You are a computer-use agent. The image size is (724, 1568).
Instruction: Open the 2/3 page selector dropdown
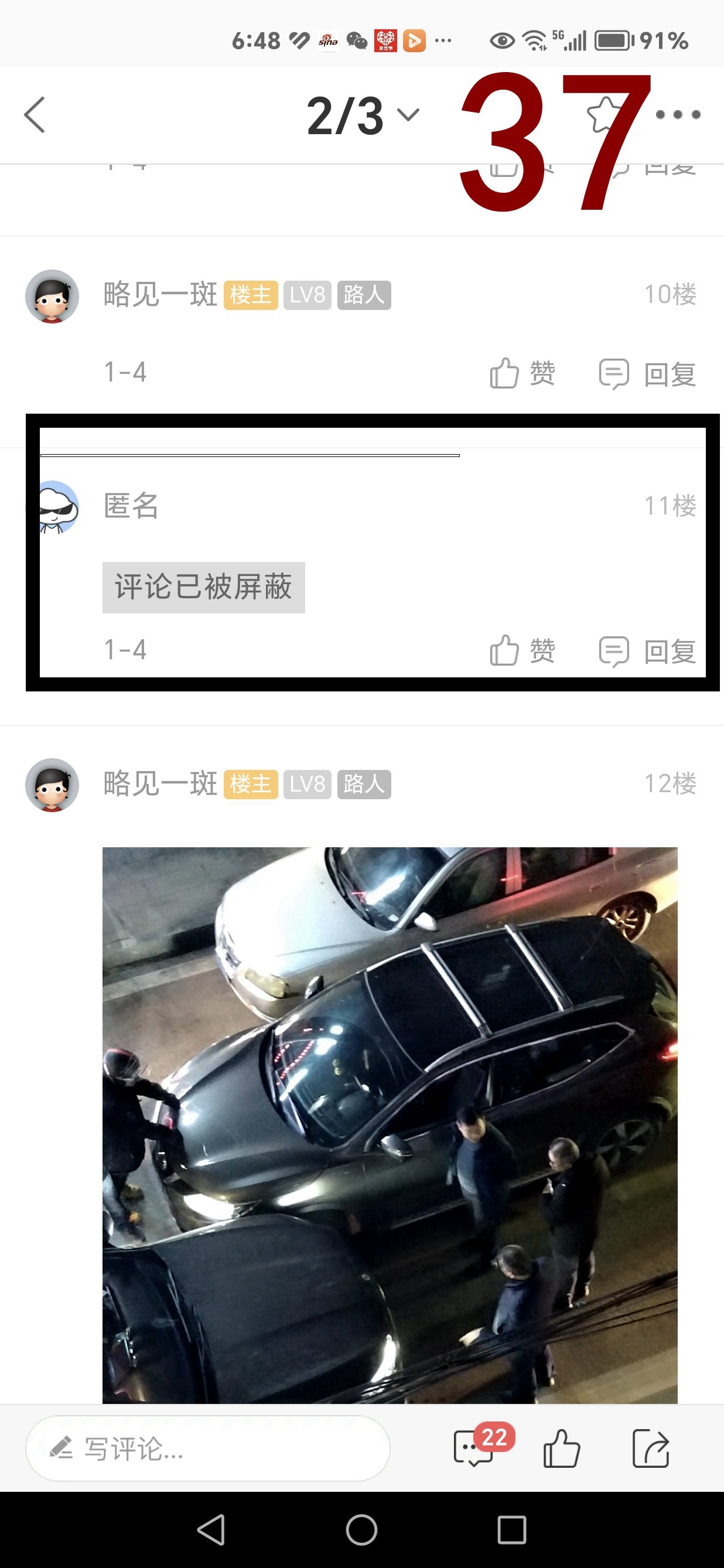[363, 115]
